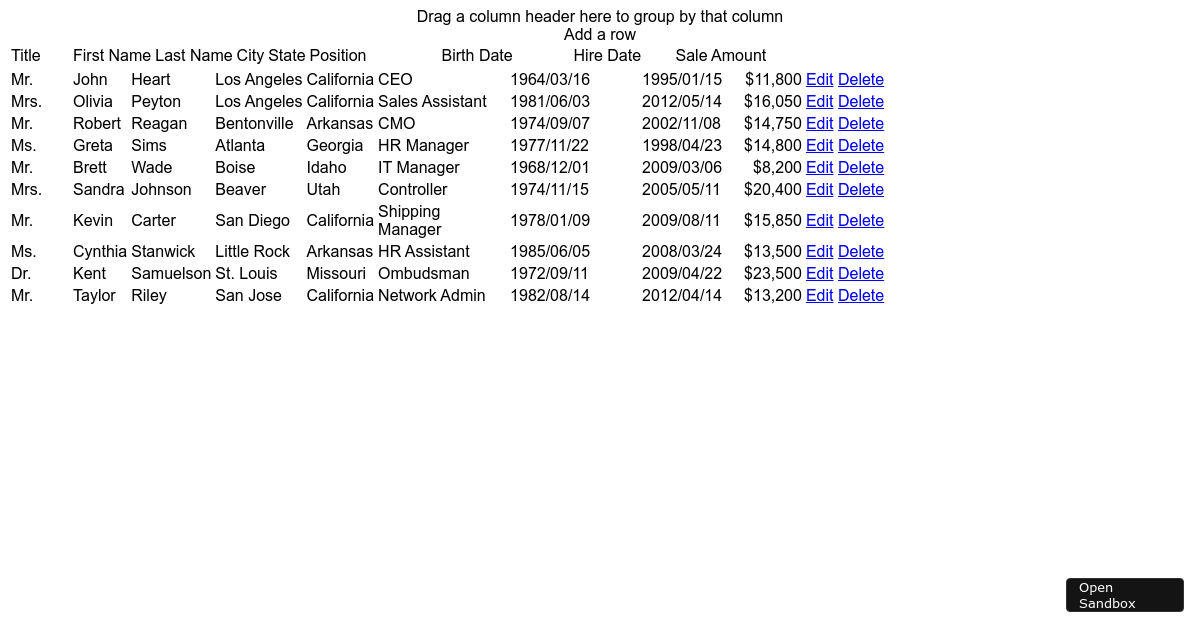The image size is (1200, 630).
Task: Sort by Position column header
Action: (x=337, y=56)
